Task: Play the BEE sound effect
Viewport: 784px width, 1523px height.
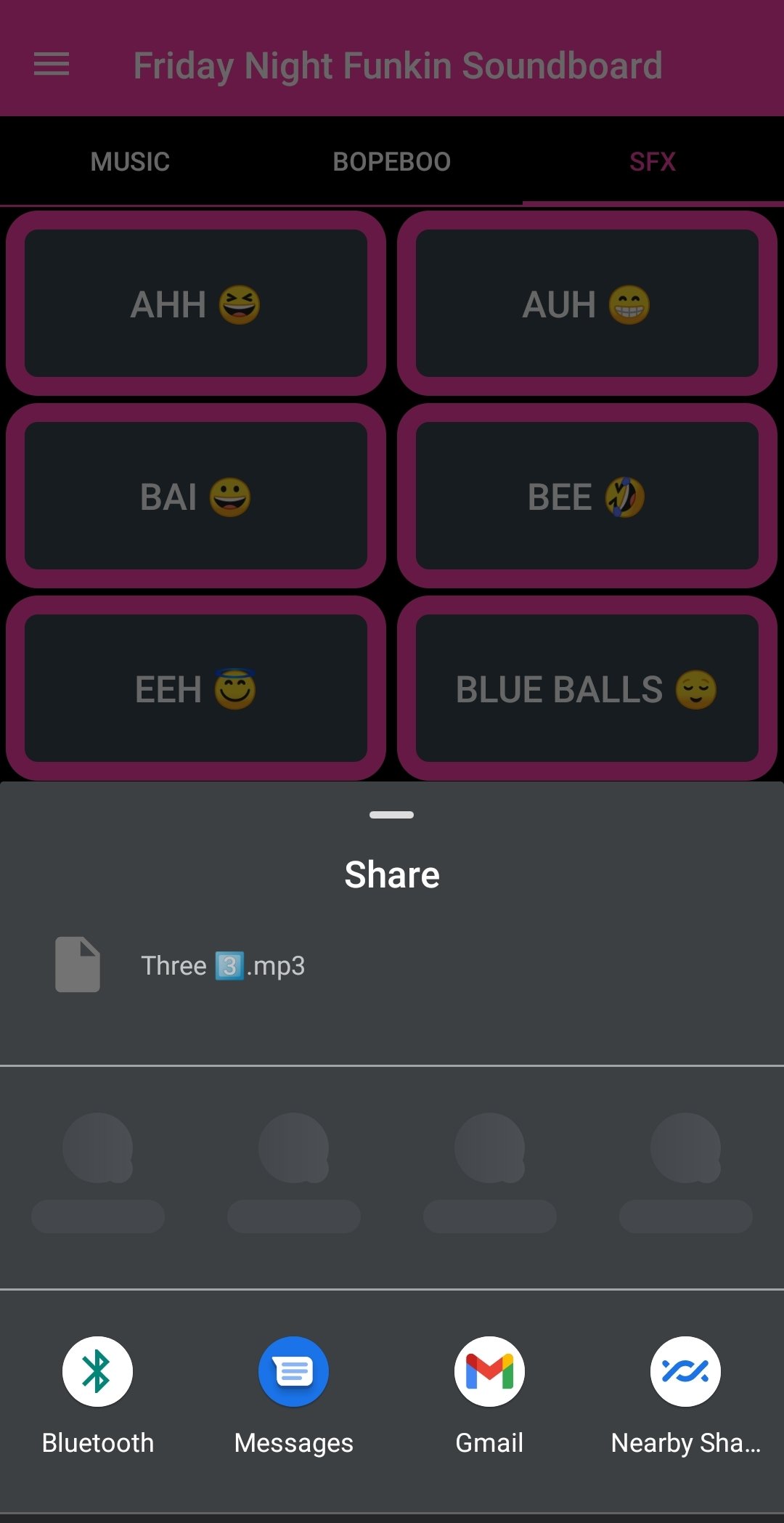Action: (x=587, y=496)
